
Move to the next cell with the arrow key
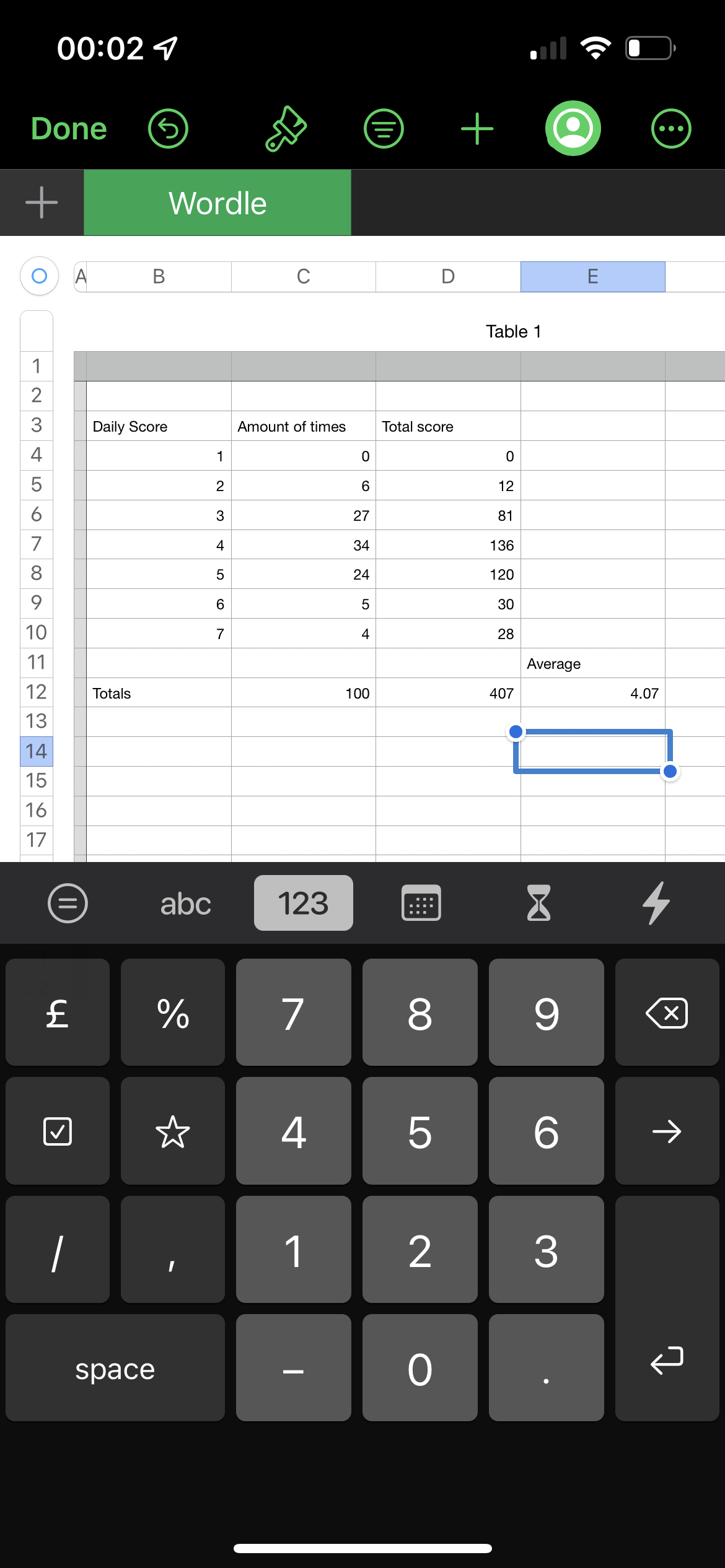667,1131
